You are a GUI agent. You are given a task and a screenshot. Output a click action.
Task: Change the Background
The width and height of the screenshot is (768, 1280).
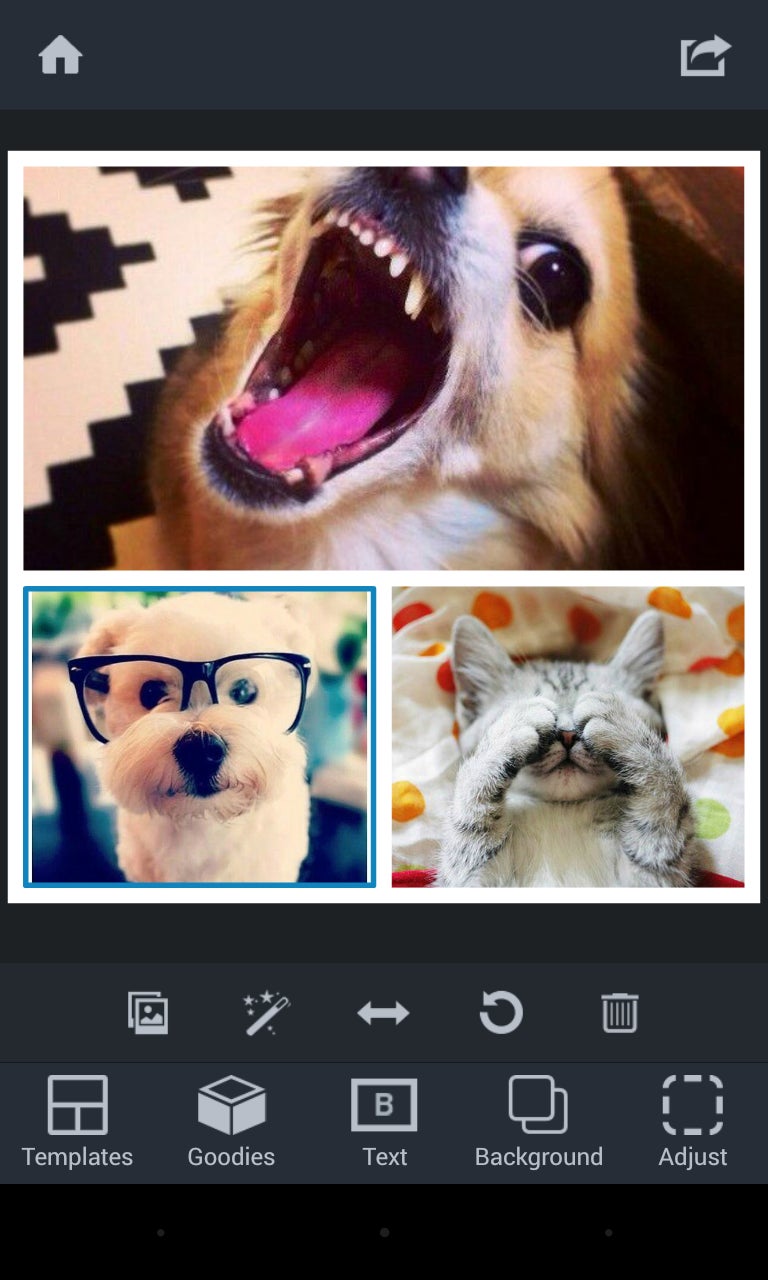click(x=538, y=1123)
